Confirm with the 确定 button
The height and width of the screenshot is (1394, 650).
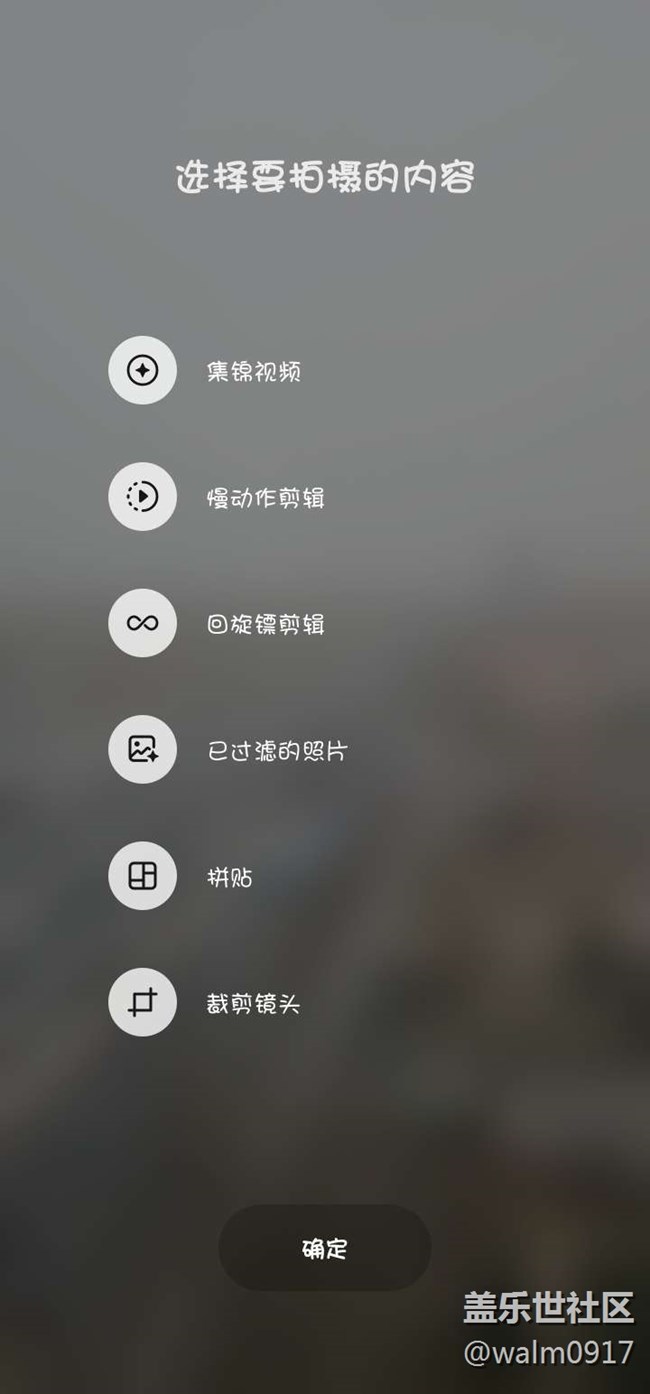coord(325,1248)
